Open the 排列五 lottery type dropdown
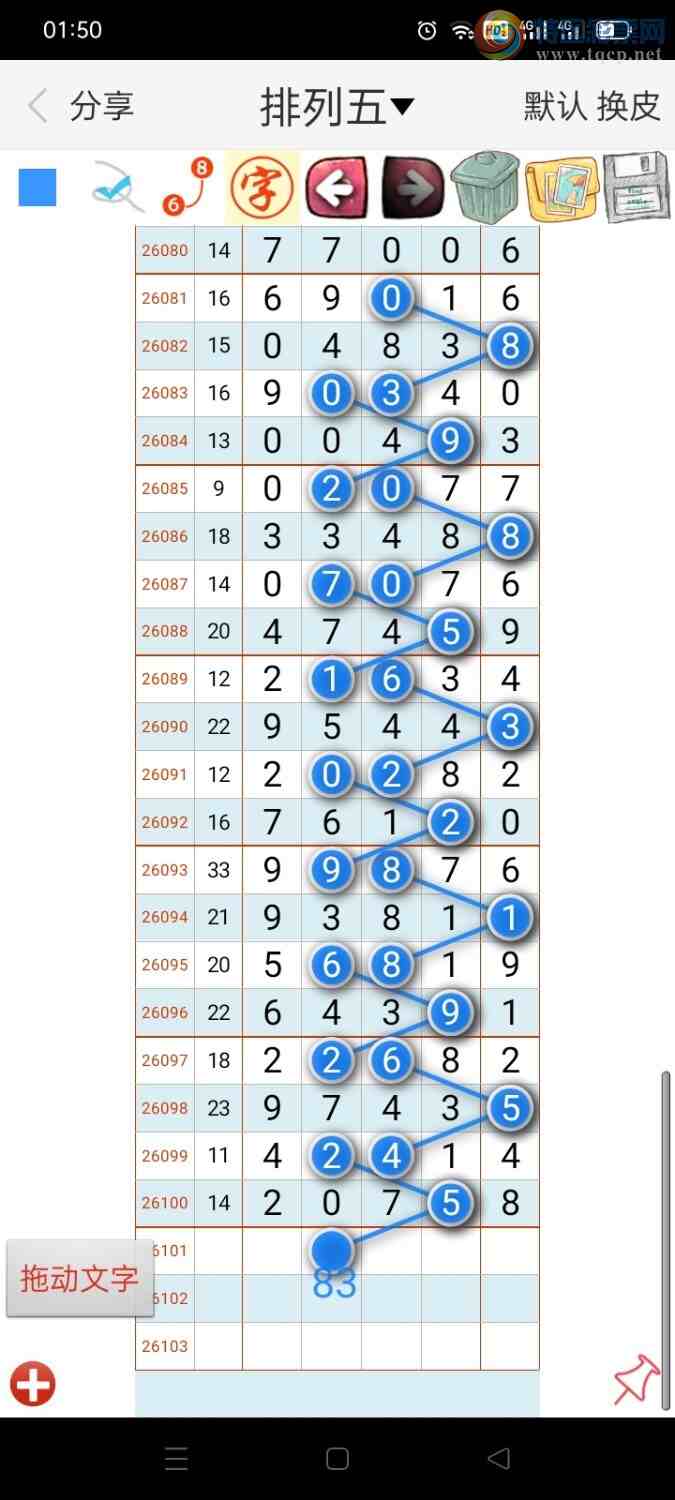 [x=336, y=106]
